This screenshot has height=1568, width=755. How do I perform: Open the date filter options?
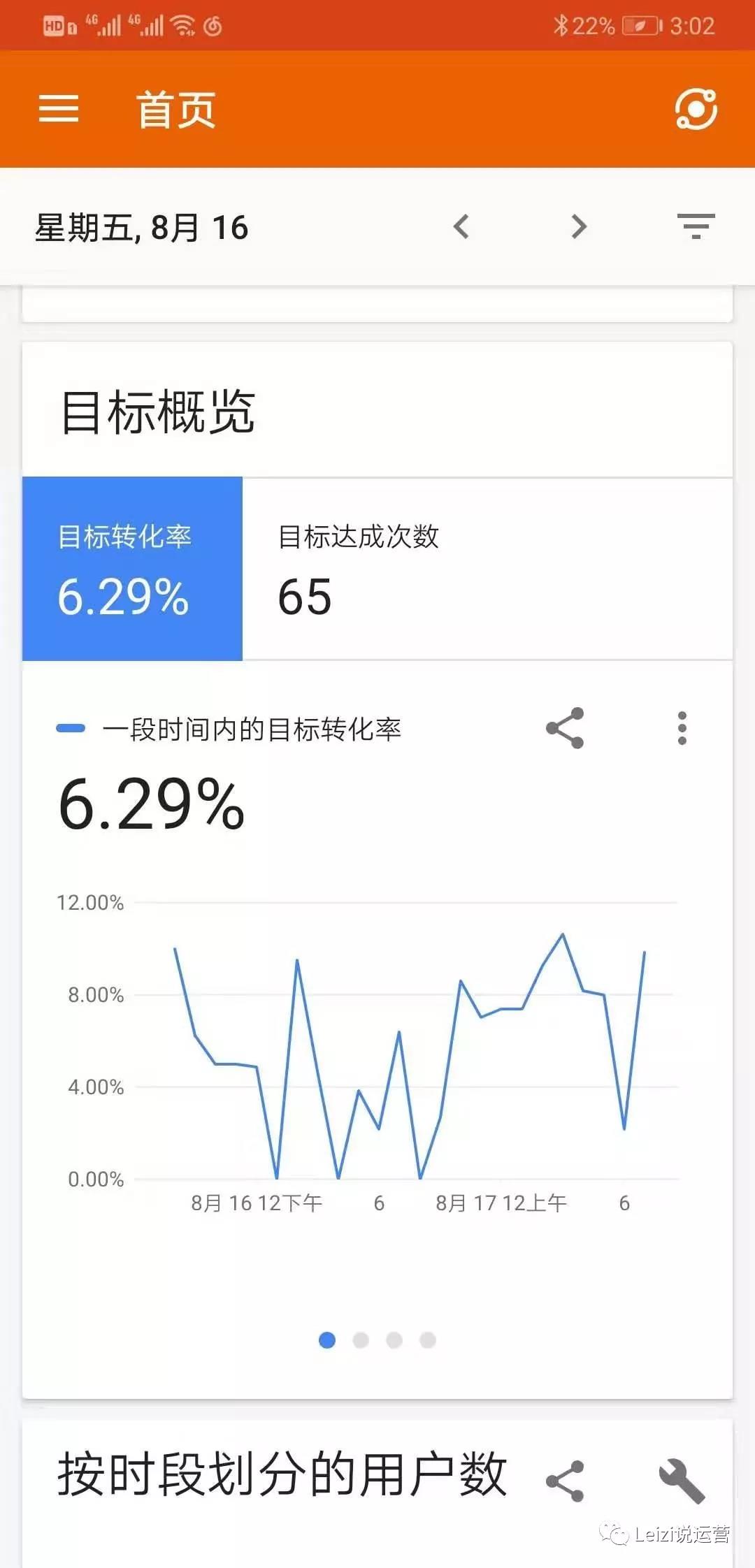pyautogui.click(x=696, y=226)
